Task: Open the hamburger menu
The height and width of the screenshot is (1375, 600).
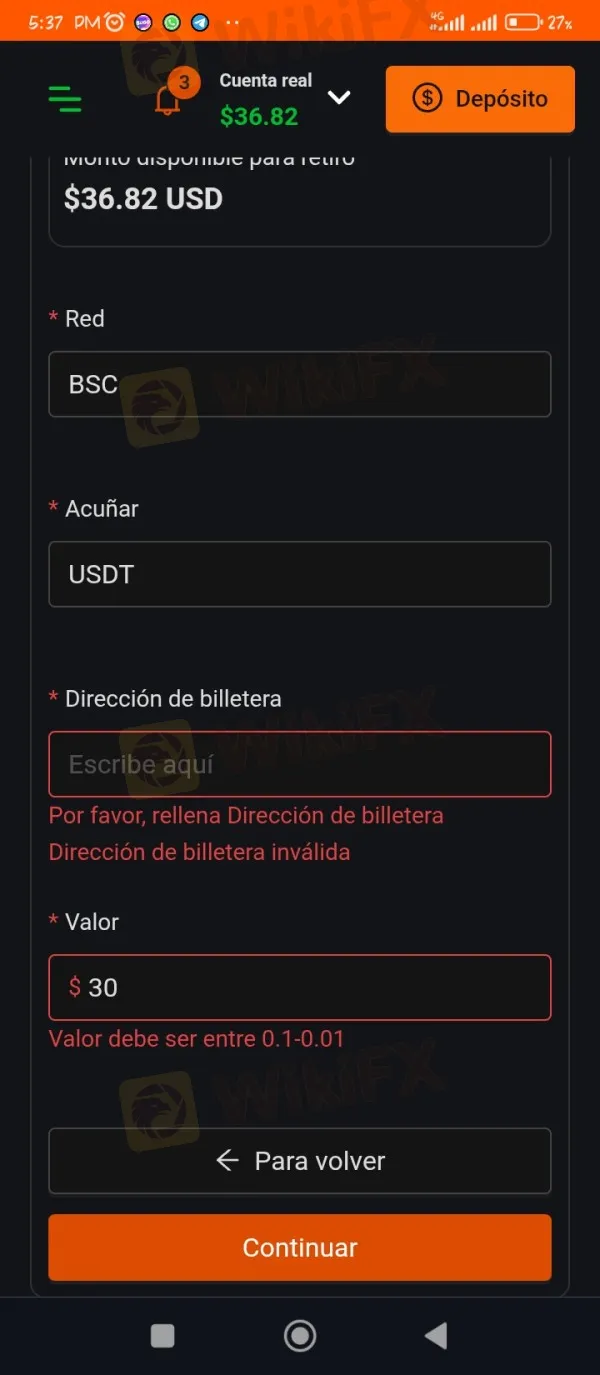Action: pyautogui.click(x=65, y=98)
